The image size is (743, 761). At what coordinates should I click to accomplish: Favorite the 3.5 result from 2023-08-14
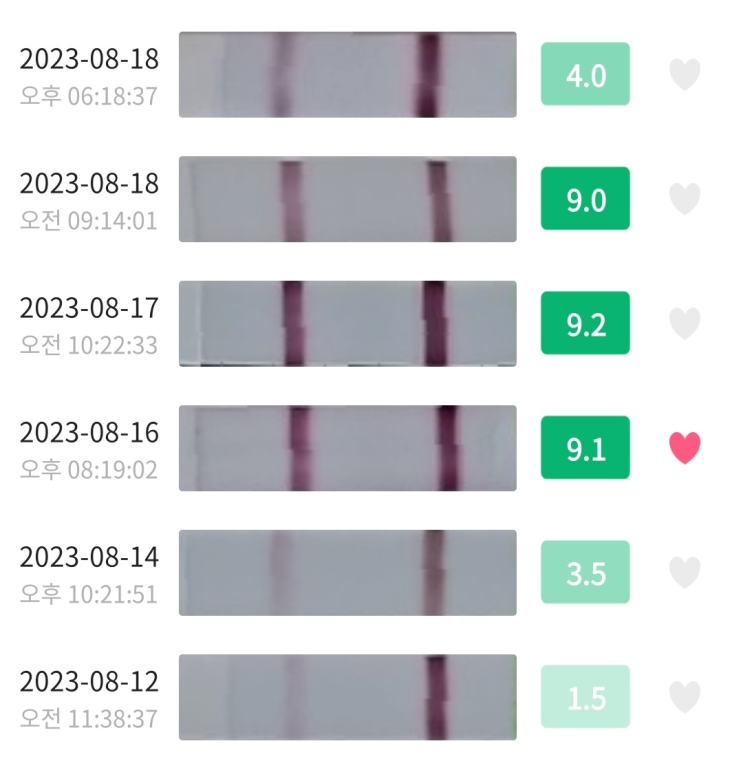[x=684, y=572]
